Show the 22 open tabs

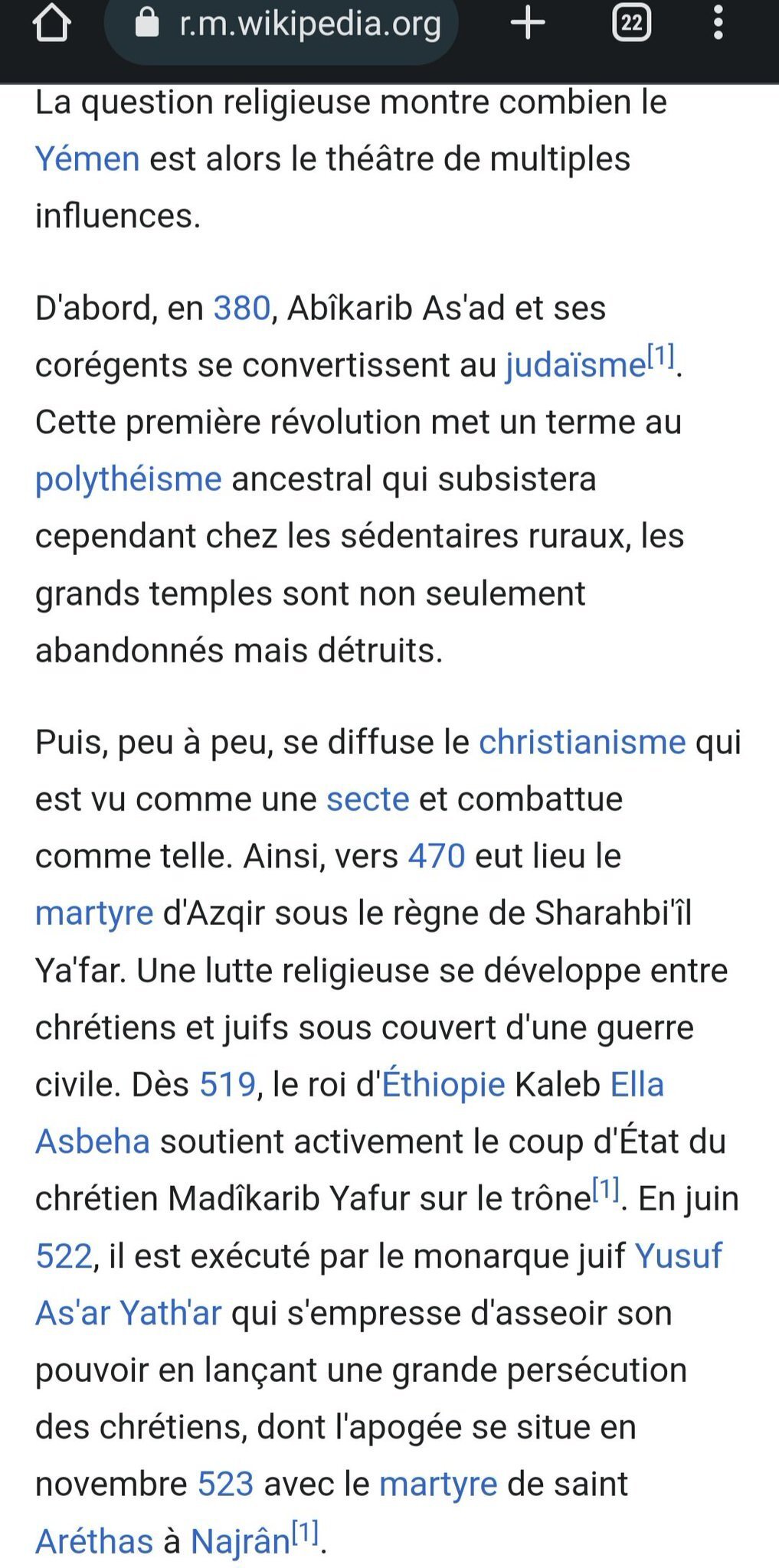pos(632,24)
